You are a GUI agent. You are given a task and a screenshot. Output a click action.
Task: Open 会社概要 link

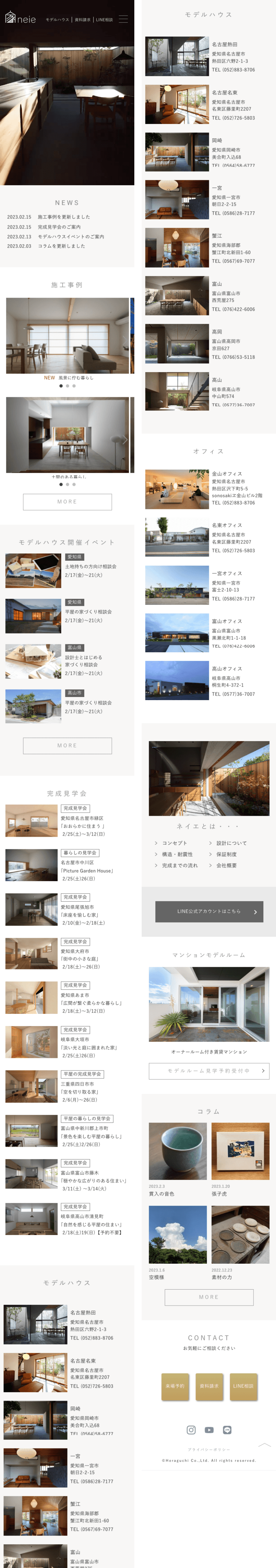(x=226, y=865)
